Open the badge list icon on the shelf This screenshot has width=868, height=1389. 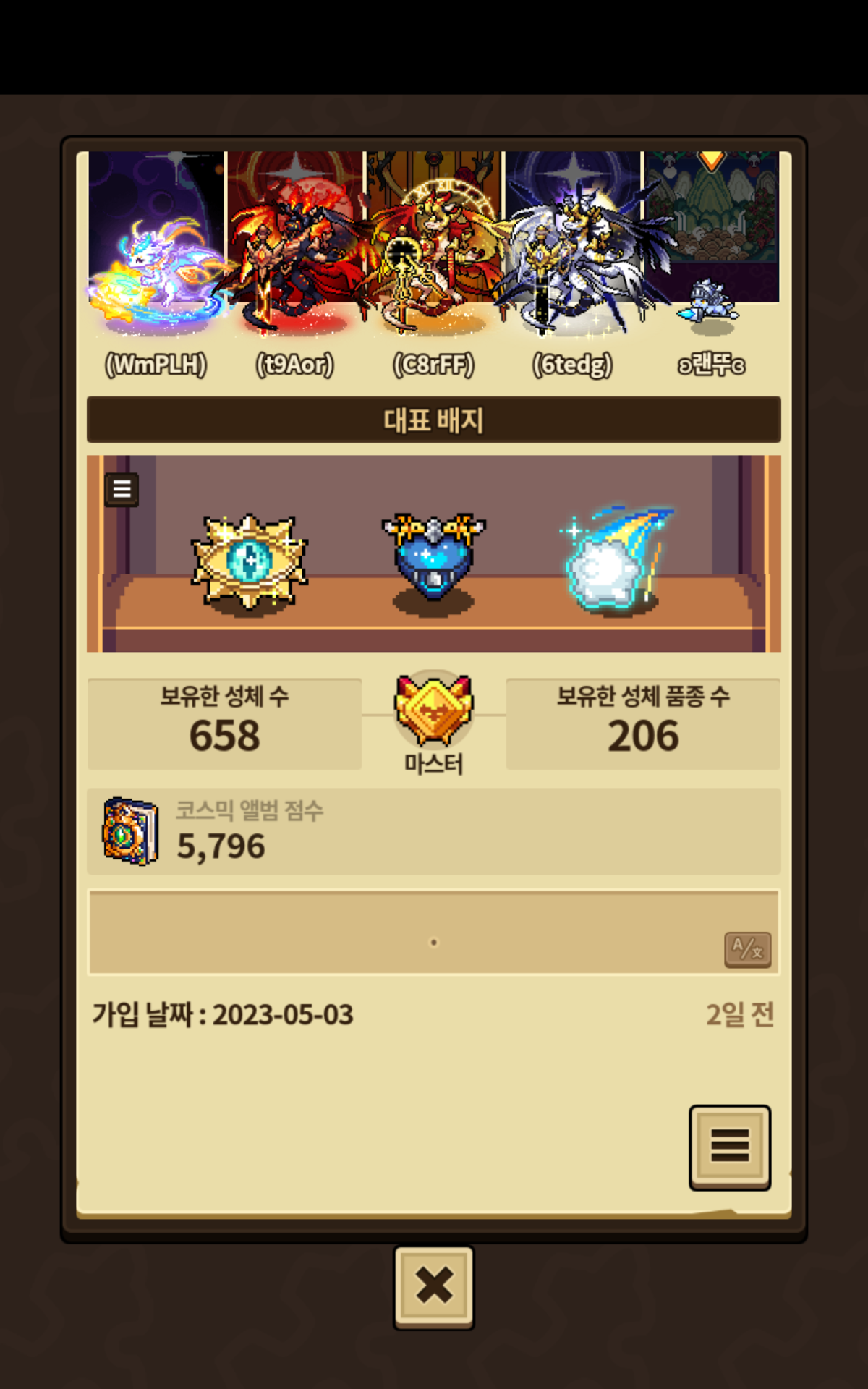click(122, 490)
